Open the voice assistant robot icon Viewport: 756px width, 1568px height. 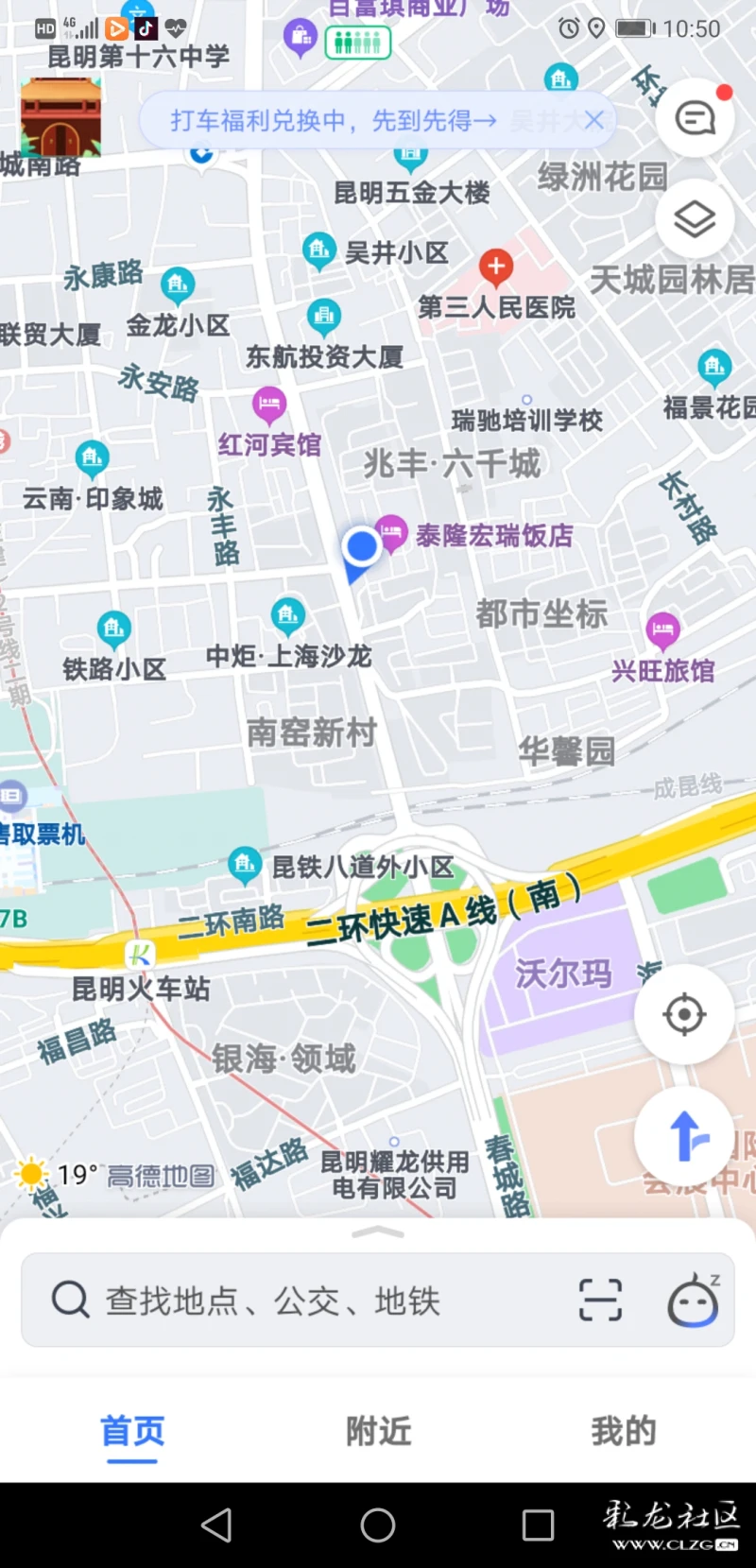pyautogui.click(x=694, y=1300)
